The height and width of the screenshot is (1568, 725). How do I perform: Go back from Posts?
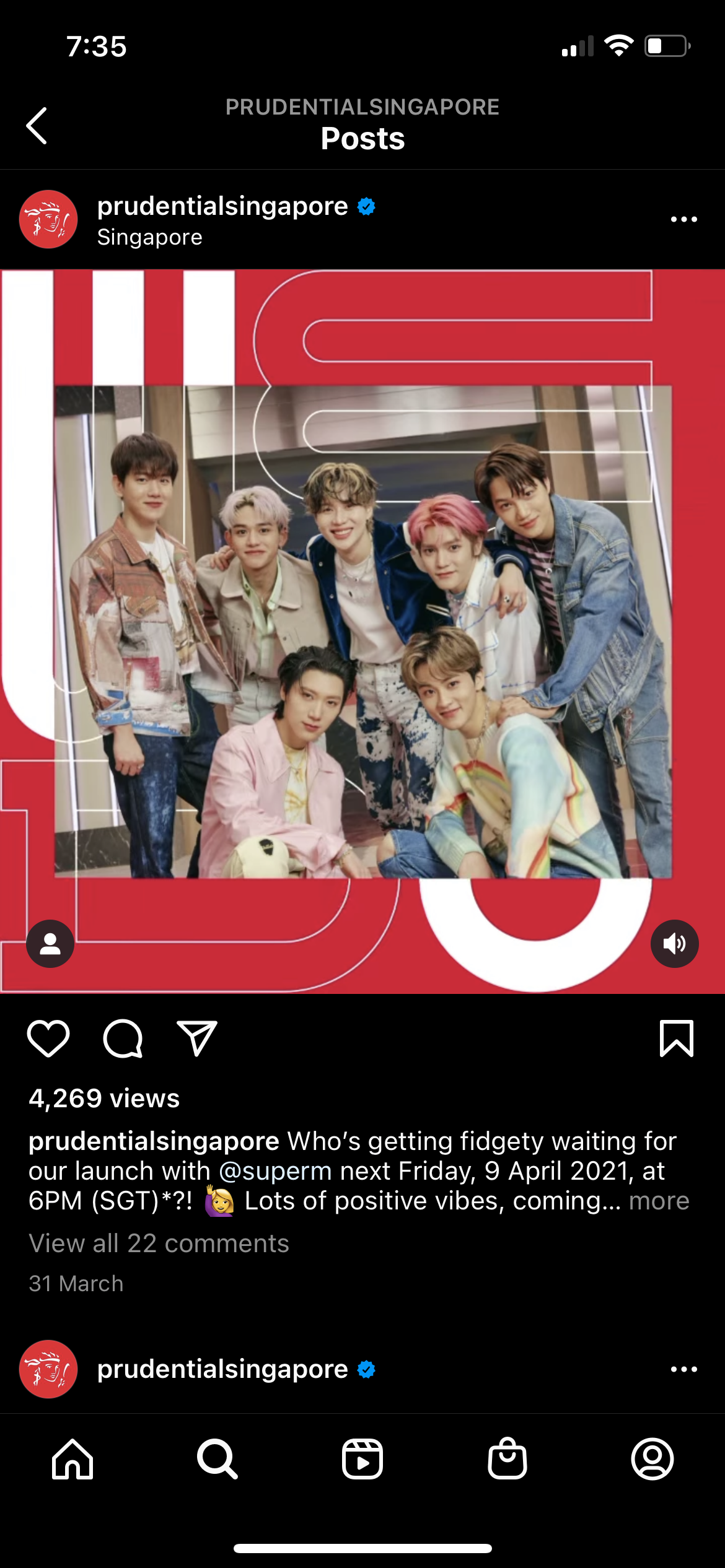click(37, 126)
